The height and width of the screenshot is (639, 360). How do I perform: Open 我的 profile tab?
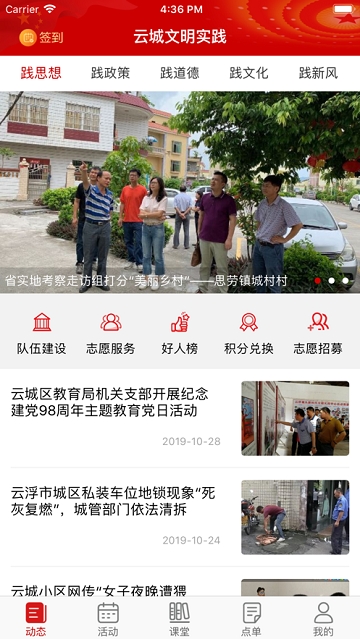point(323,619)
